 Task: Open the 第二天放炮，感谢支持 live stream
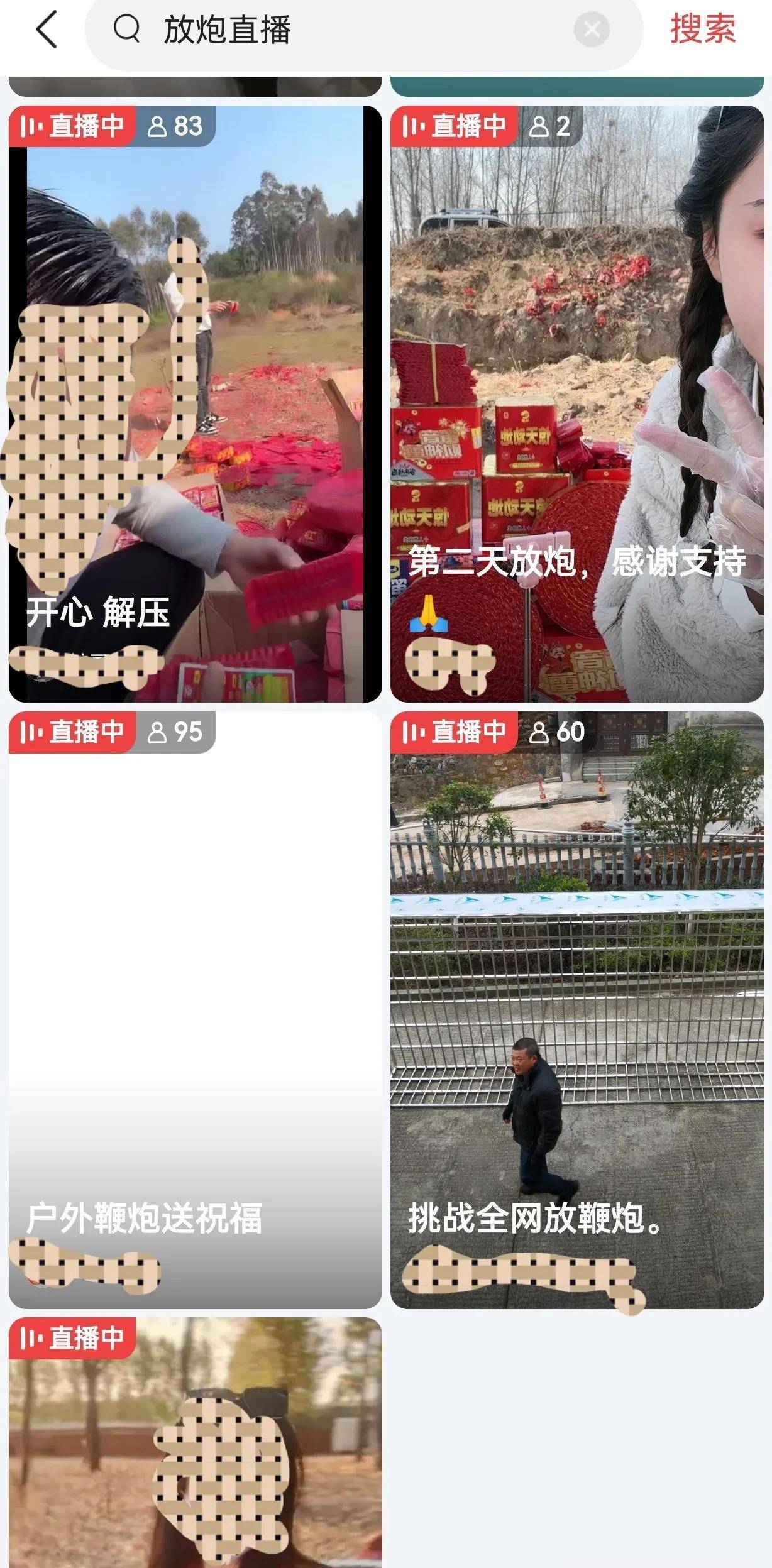pos(576,403)
